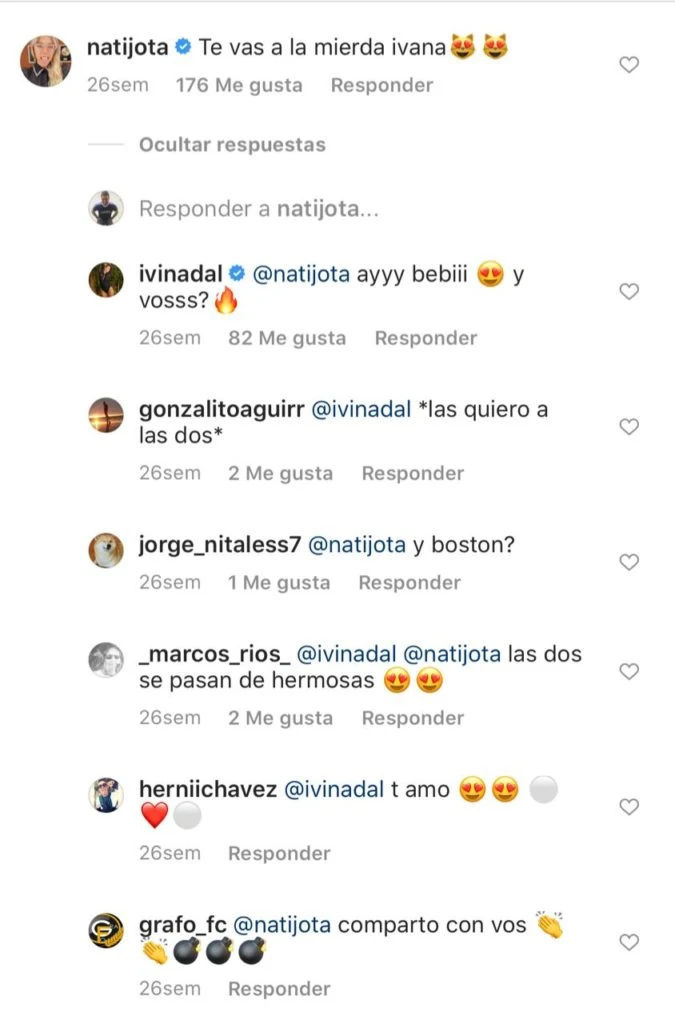The width and height of the screenshot is (675, 1024).
Task: Reply to gonzalitoaguirr's comment
Action: tap(412, 474)
